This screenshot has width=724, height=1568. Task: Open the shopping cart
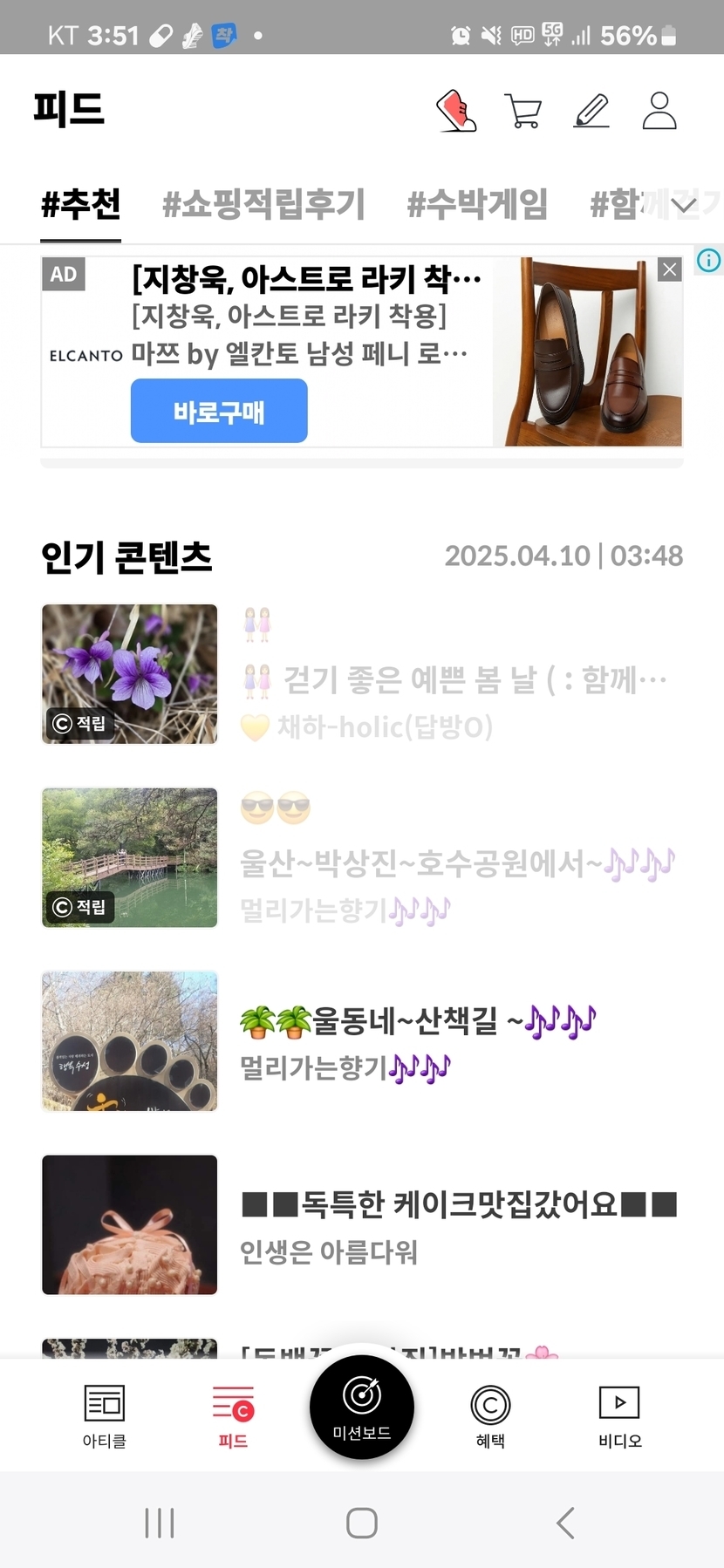pos(523,112)
